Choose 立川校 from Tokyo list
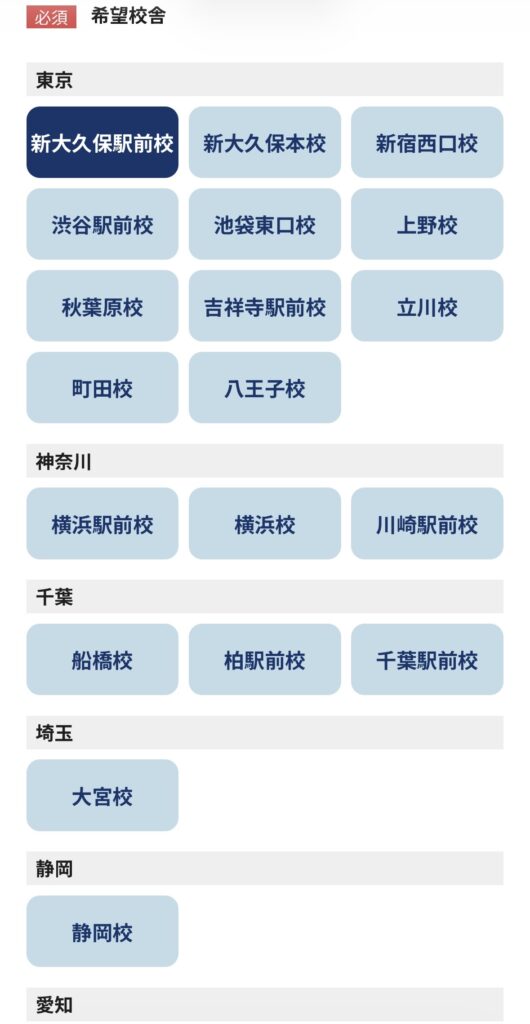The height and width of the screenshot is (1024, 530). [427, 306]
